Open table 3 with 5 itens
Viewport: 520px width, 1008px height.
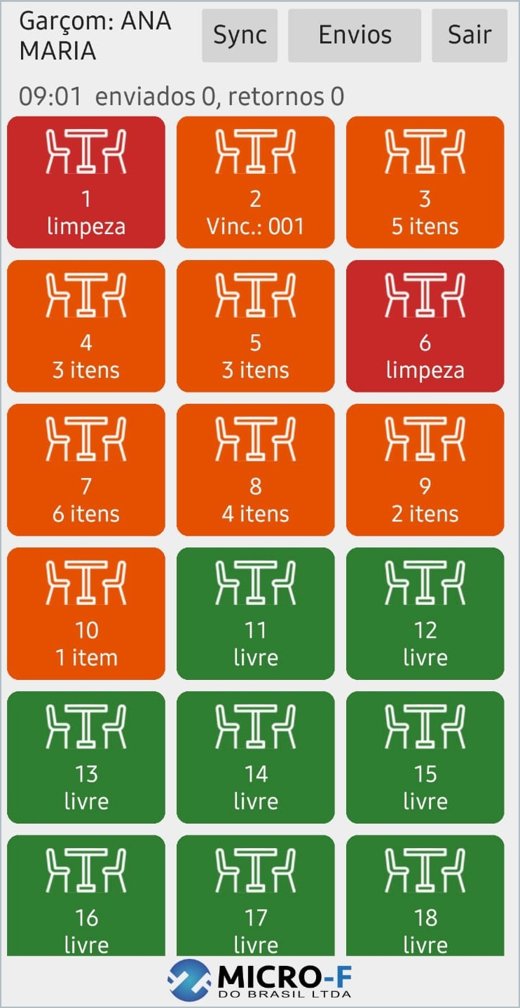pos(425,182)
